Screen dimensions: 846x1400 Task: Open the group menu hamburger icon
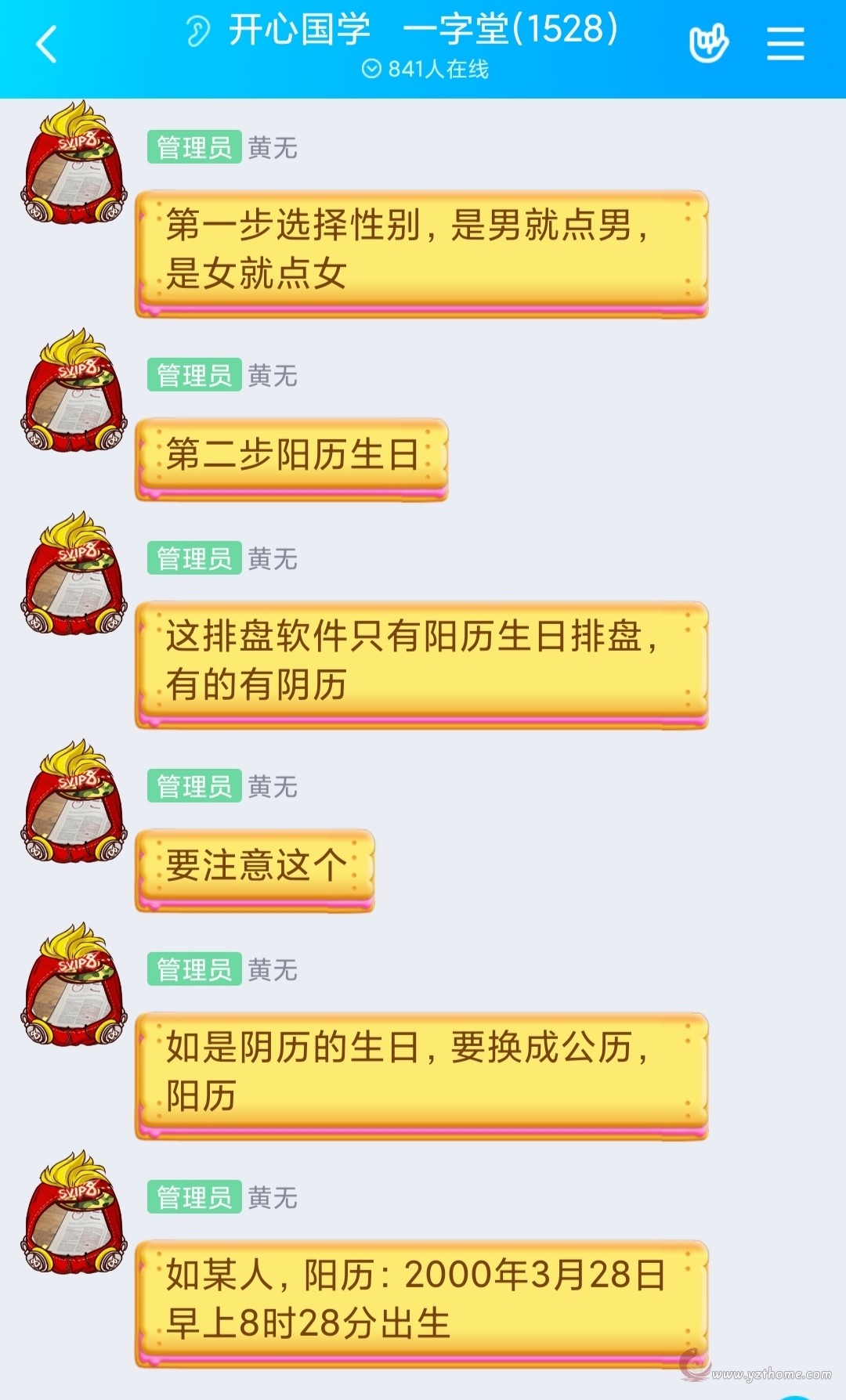785,44
